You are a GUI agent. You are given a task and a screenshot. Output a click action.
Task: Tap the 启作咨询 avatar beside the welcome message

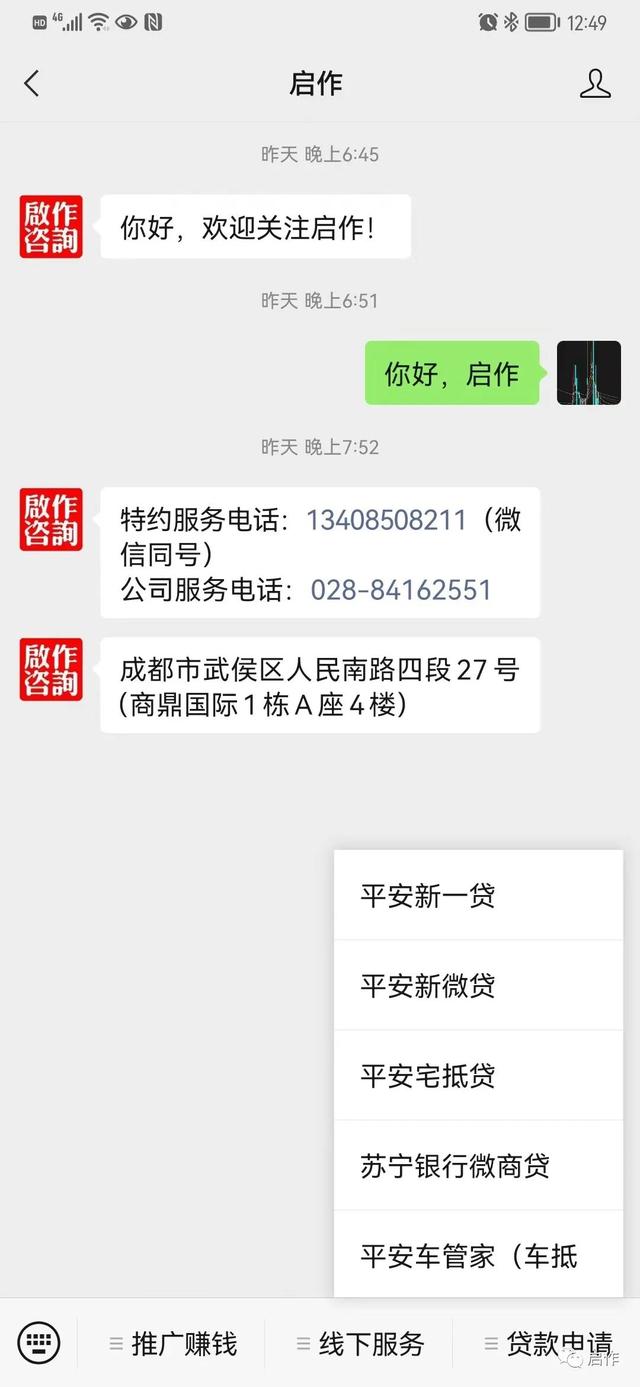51,227
